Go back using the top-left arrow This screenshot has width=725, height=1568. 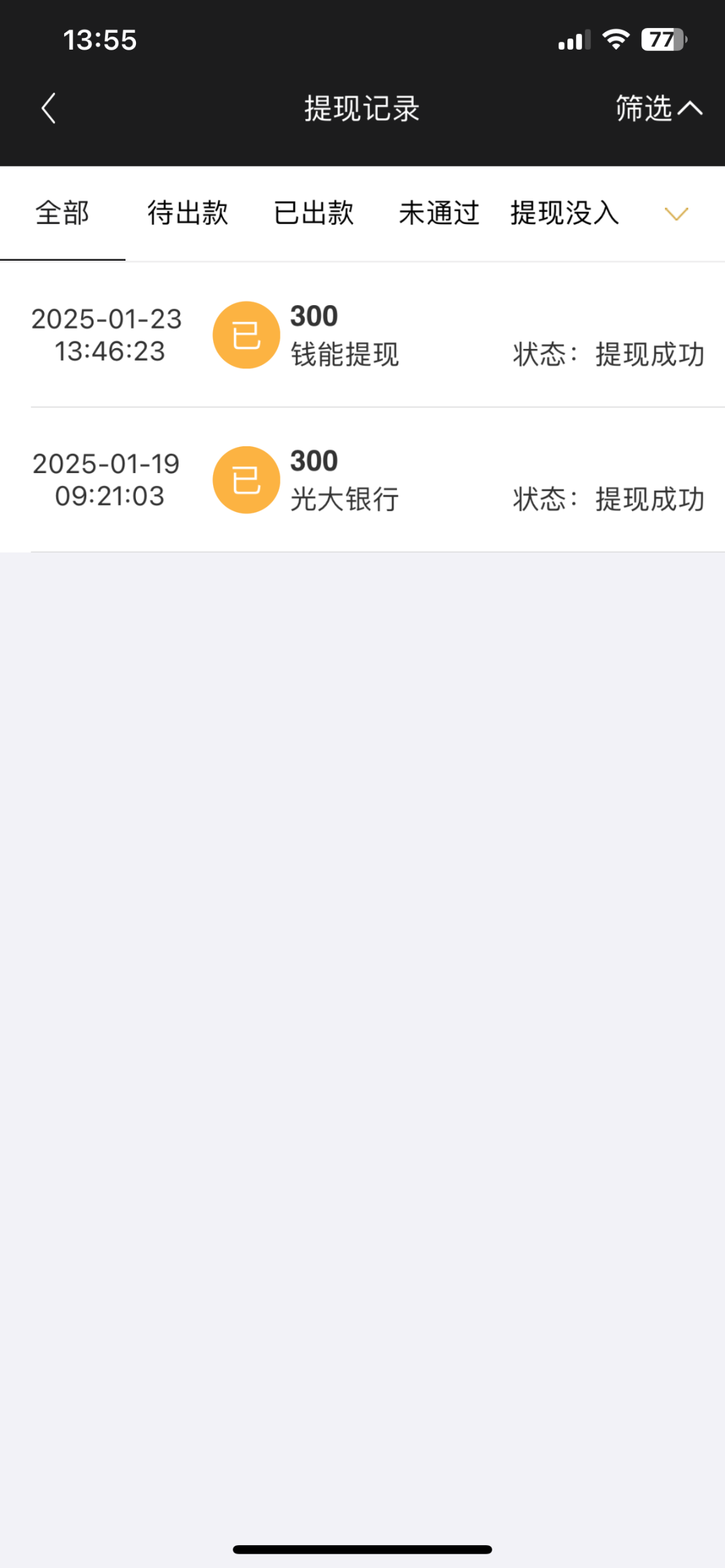(48, 108)
